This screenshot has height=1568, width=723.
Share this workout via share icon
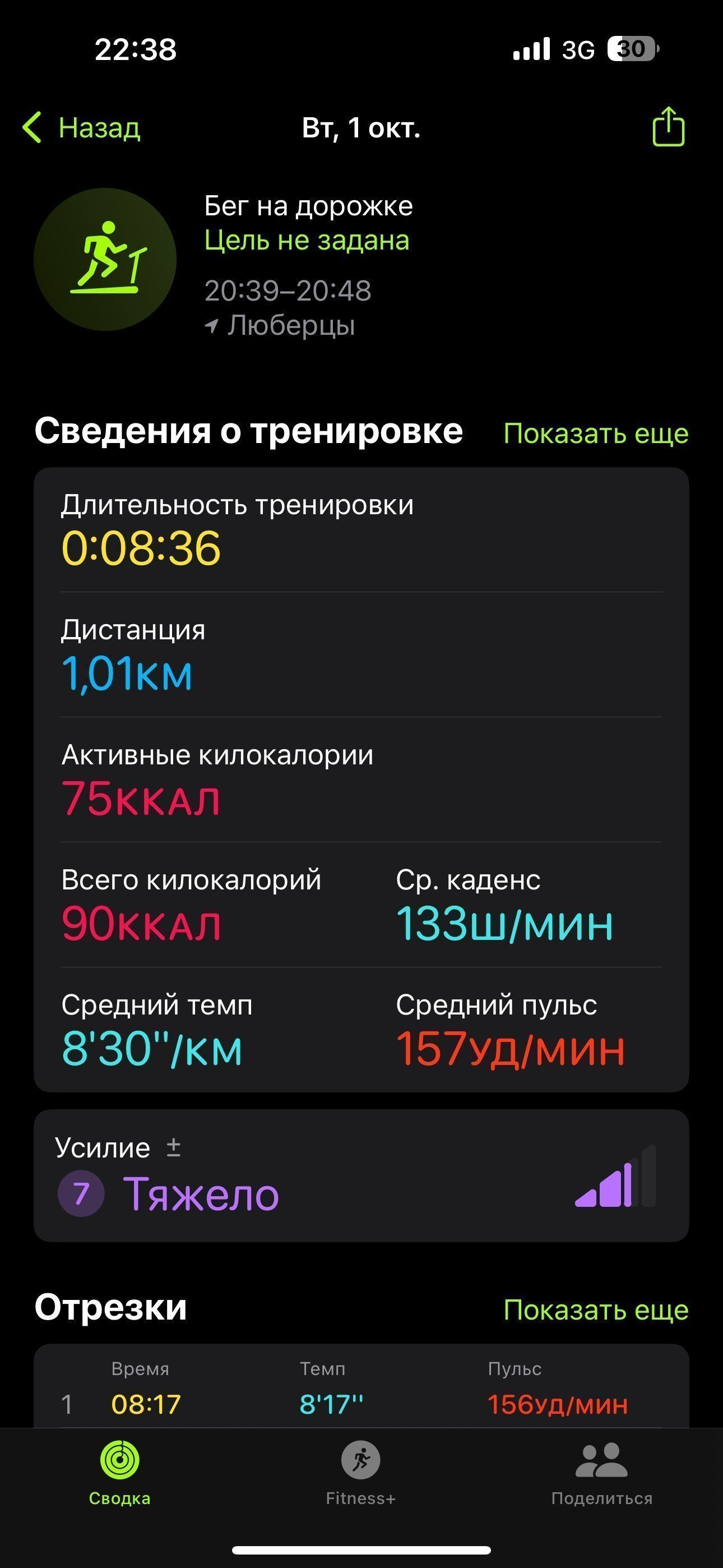668,127
